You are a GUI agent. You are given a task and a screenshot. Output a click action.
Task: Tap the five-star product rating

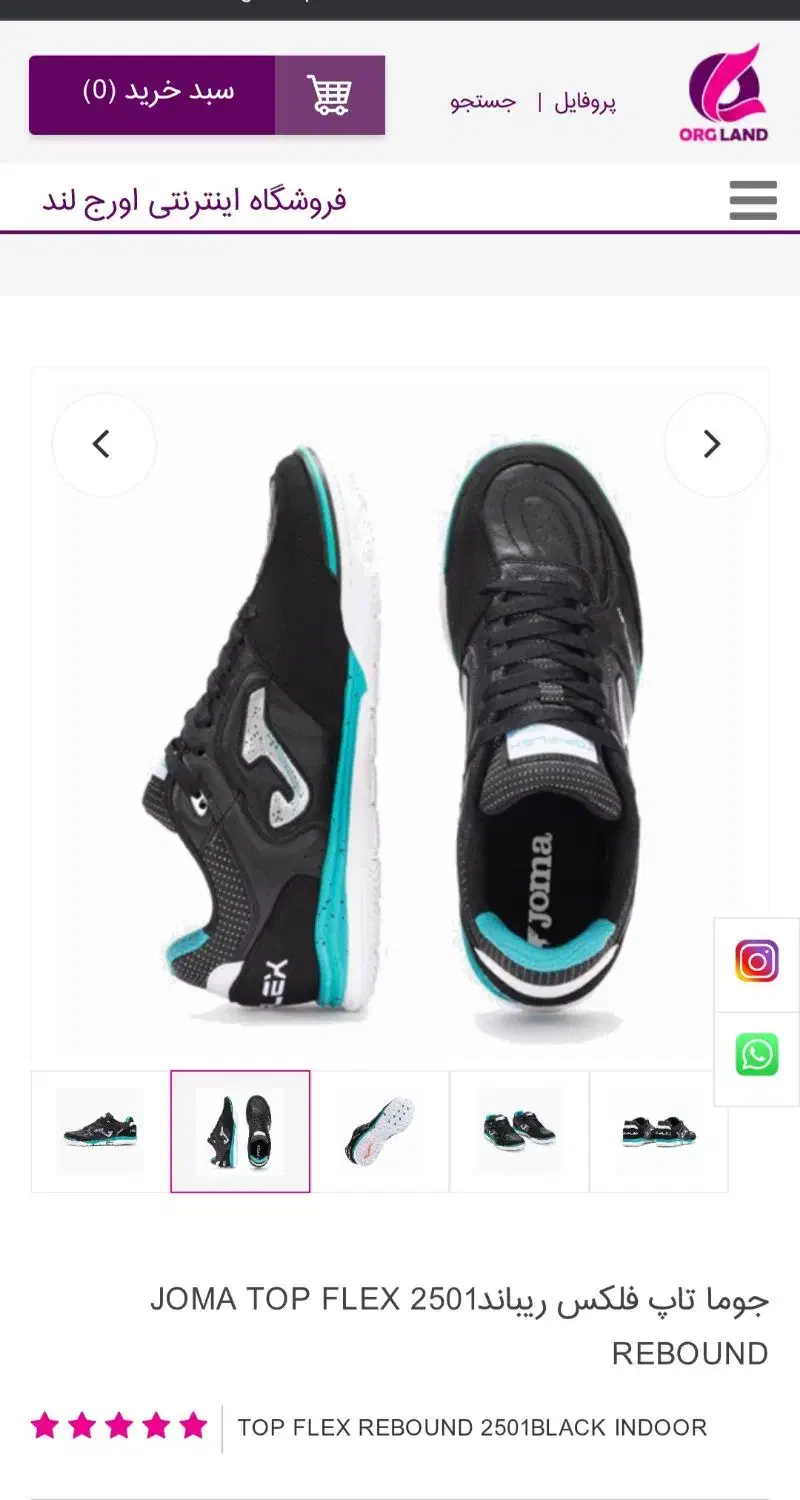click(x=119, y=1426)
